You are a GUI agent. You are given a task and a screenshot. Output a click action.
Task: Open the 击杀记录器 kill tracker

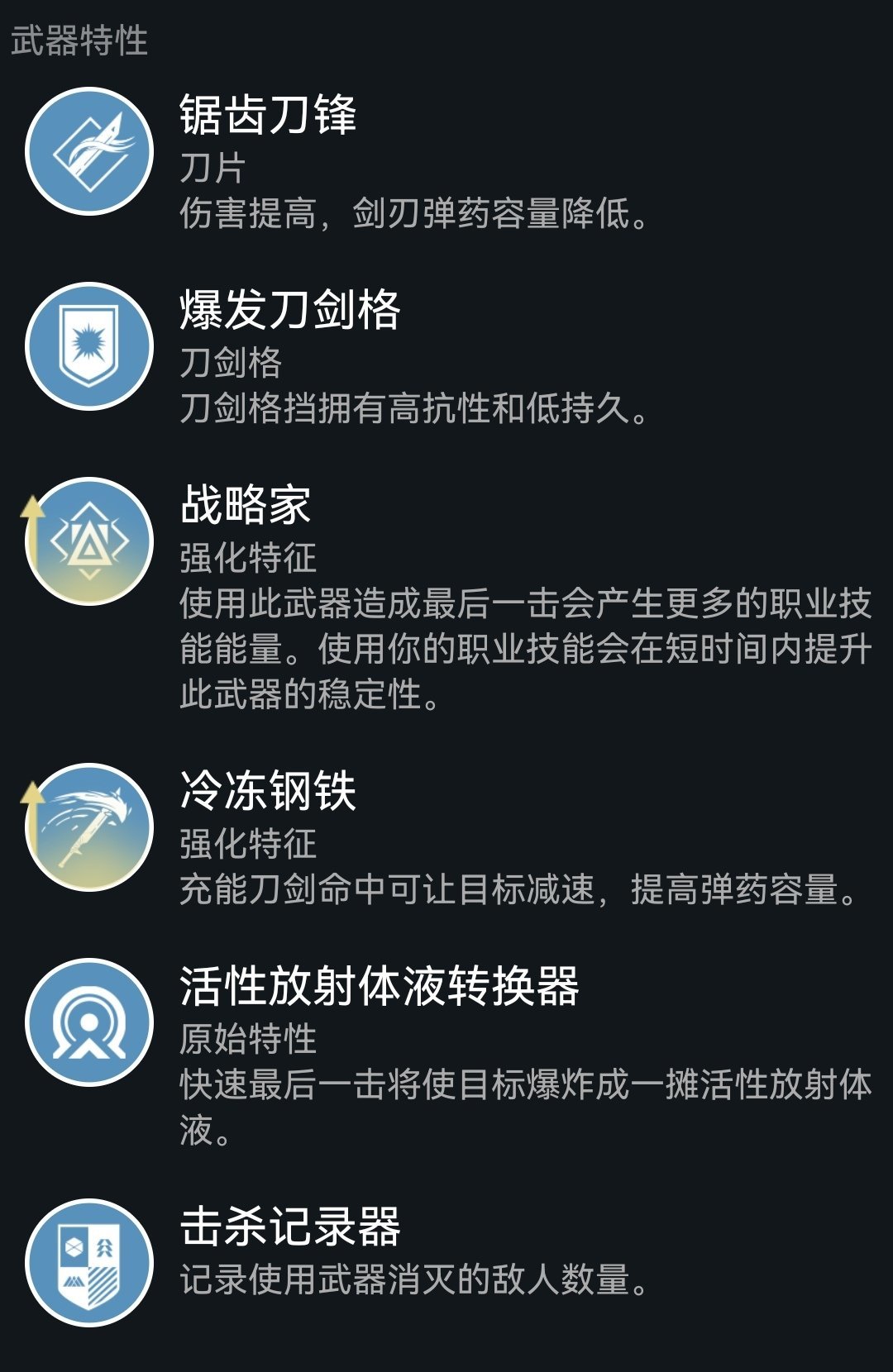[x=89, y=1262]
